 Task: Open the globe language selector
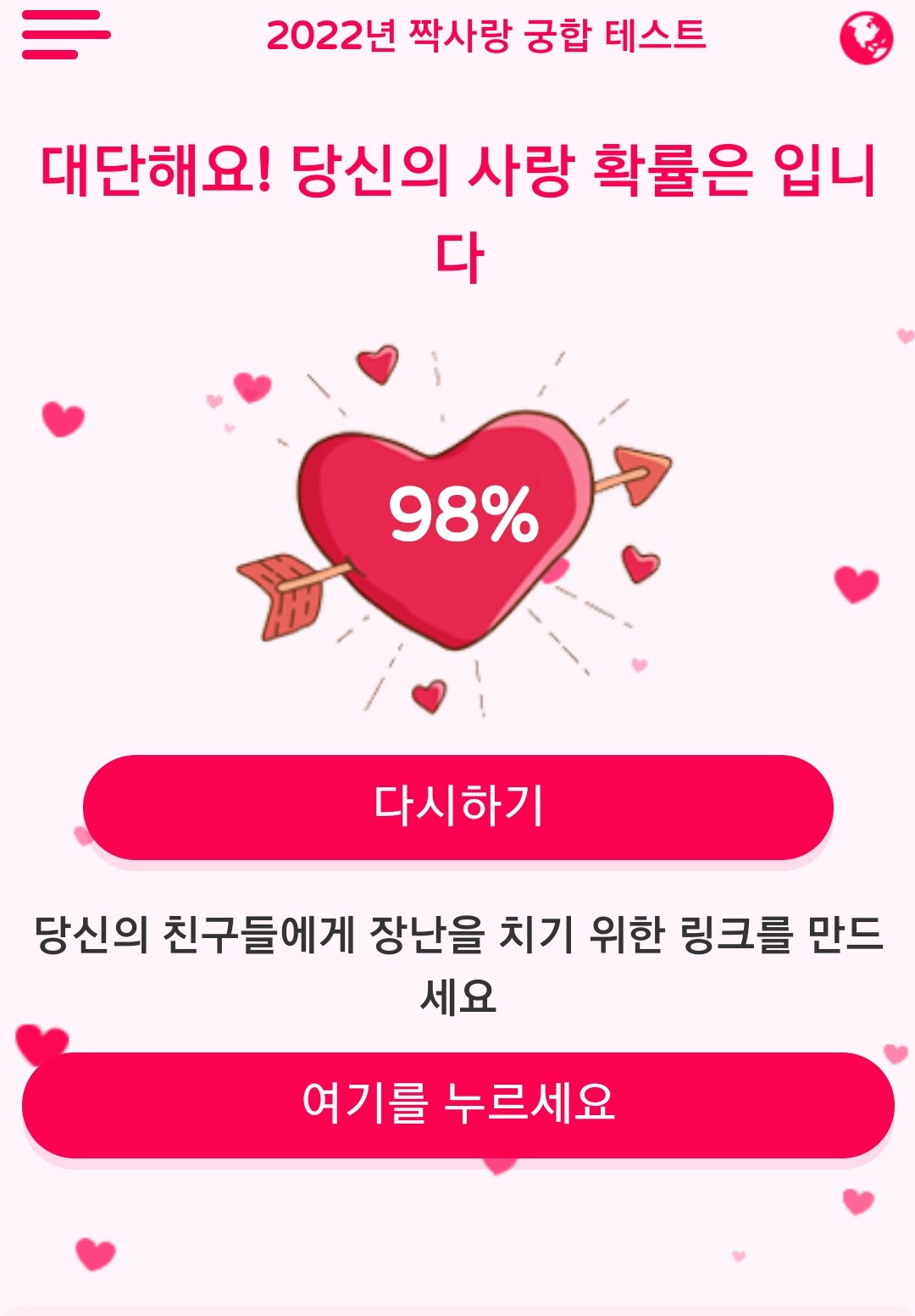[866, 37]
